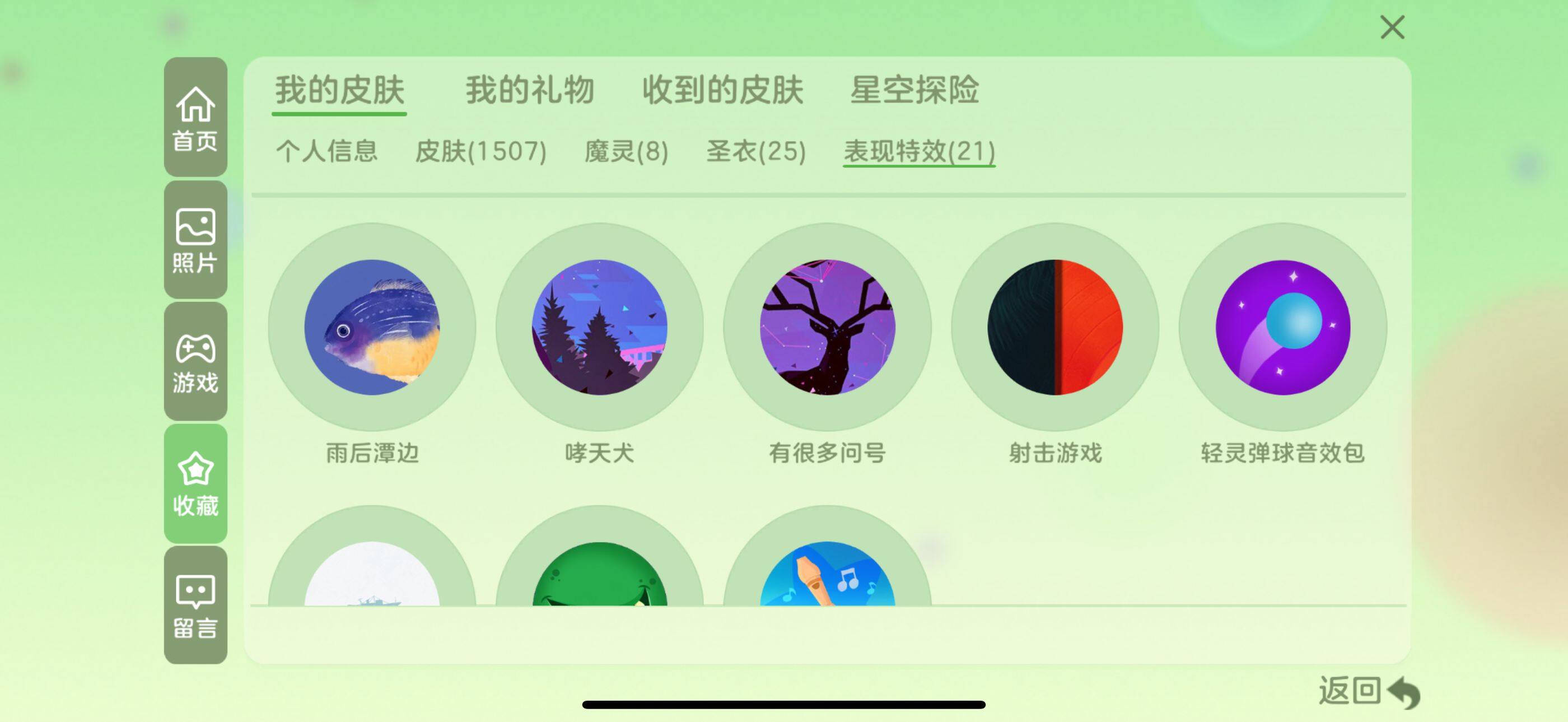Open the 照片 section
1568x722 pixels.
[x=195, y=240]
